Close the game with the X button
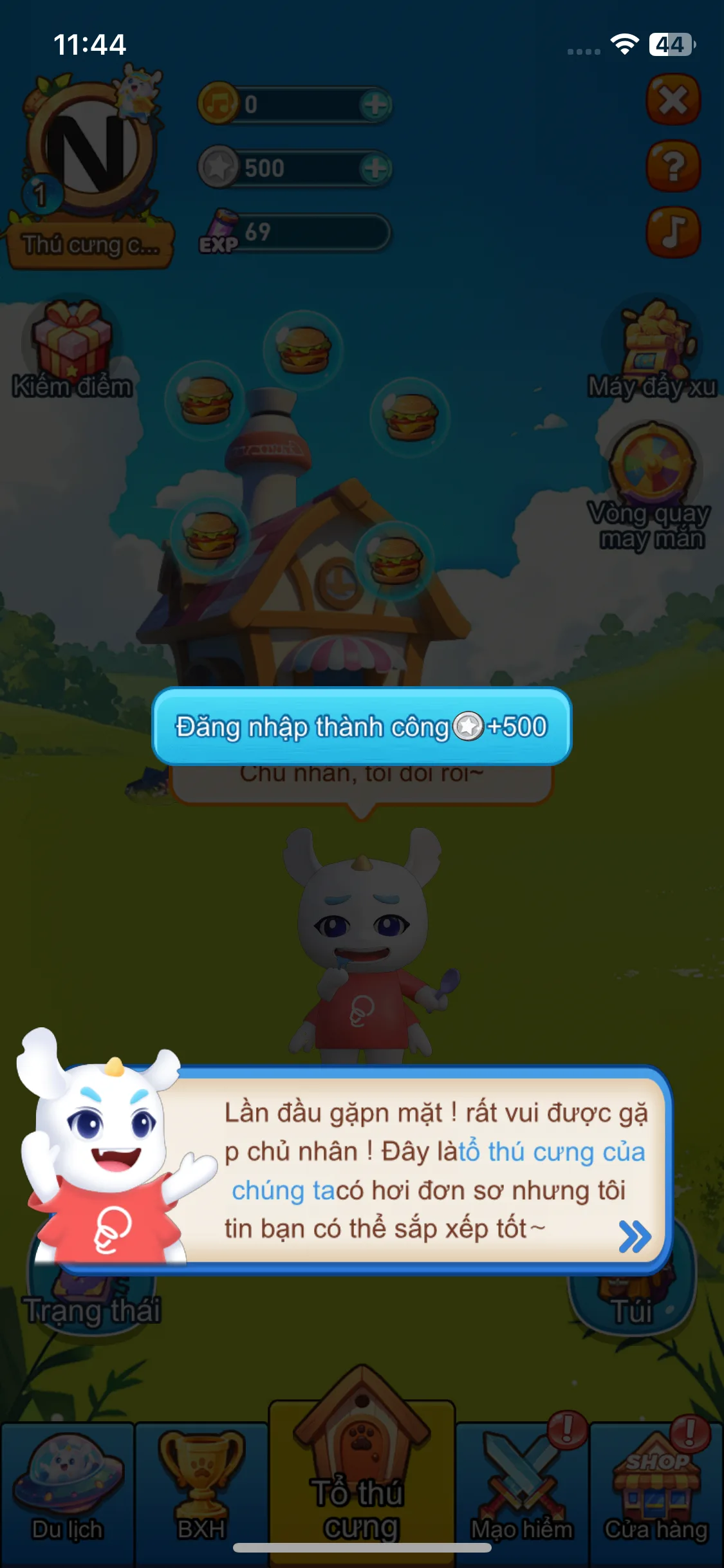Screen dimensions: 724x1568 673,100
